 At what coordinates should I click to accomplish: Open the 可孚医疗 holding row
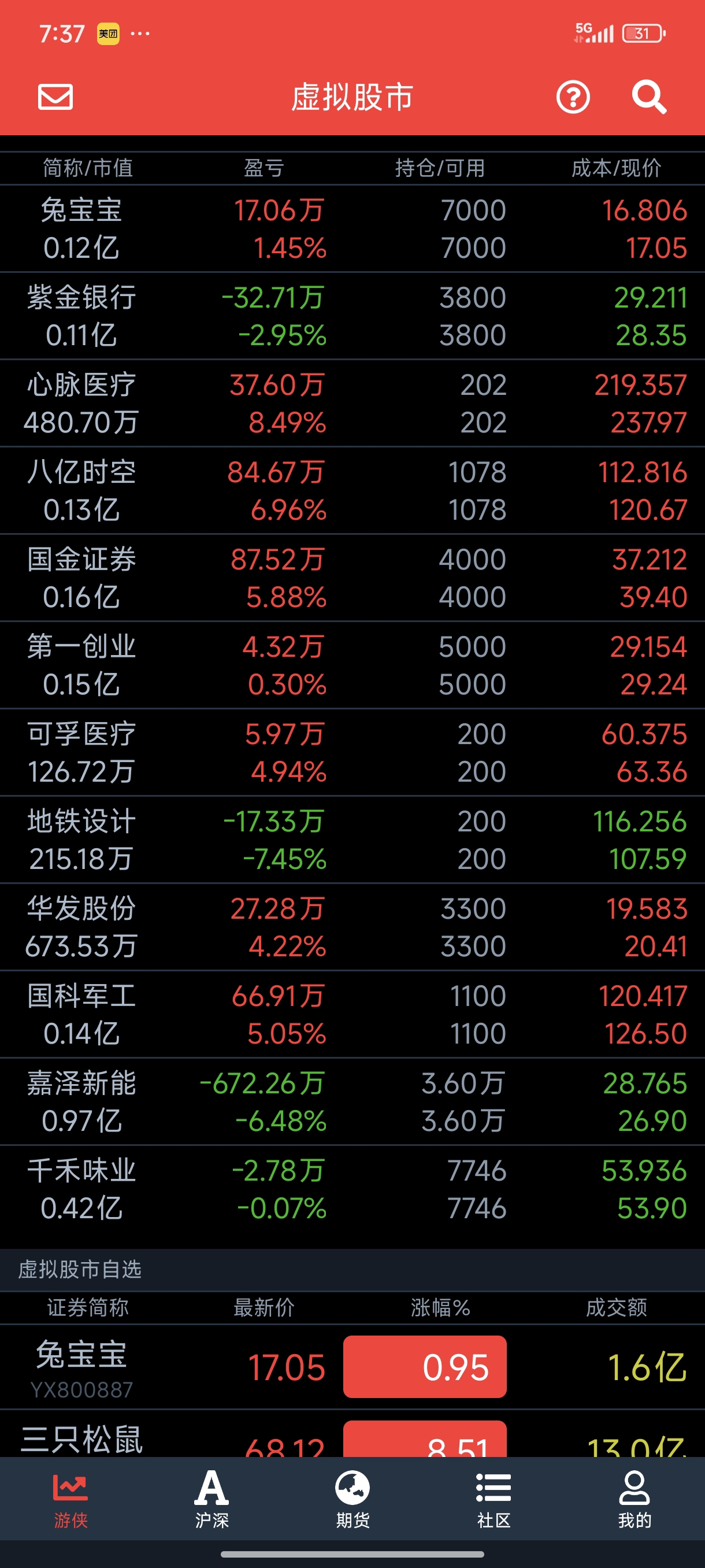point(352,752)
